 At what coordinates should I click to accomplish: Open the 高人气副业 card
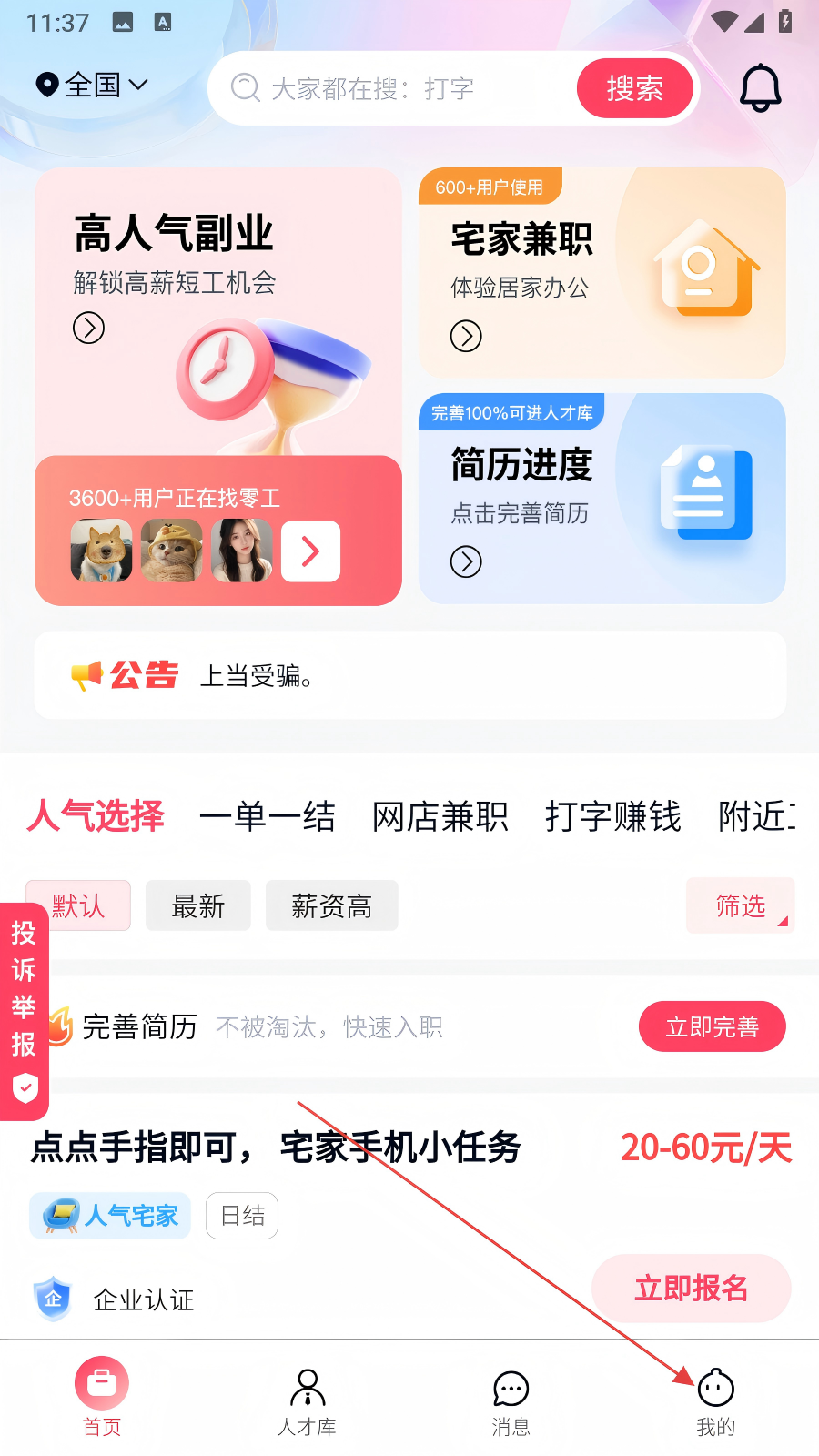(217, 309)
